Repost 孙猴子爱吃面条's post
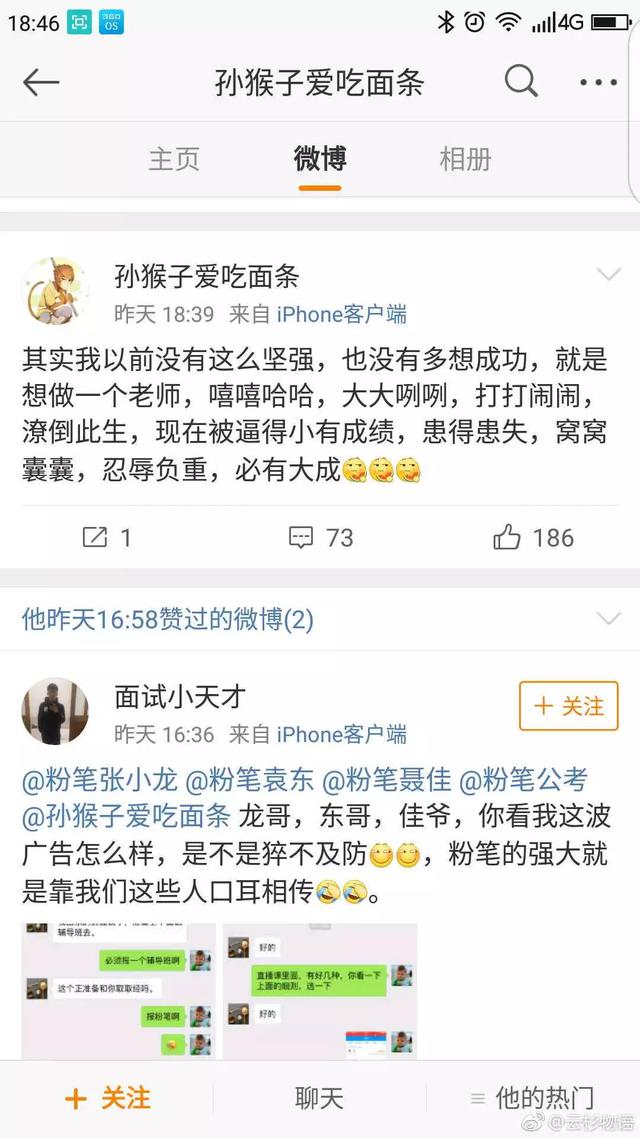Screen dimensions: 640x1138 tap(107, 537)
